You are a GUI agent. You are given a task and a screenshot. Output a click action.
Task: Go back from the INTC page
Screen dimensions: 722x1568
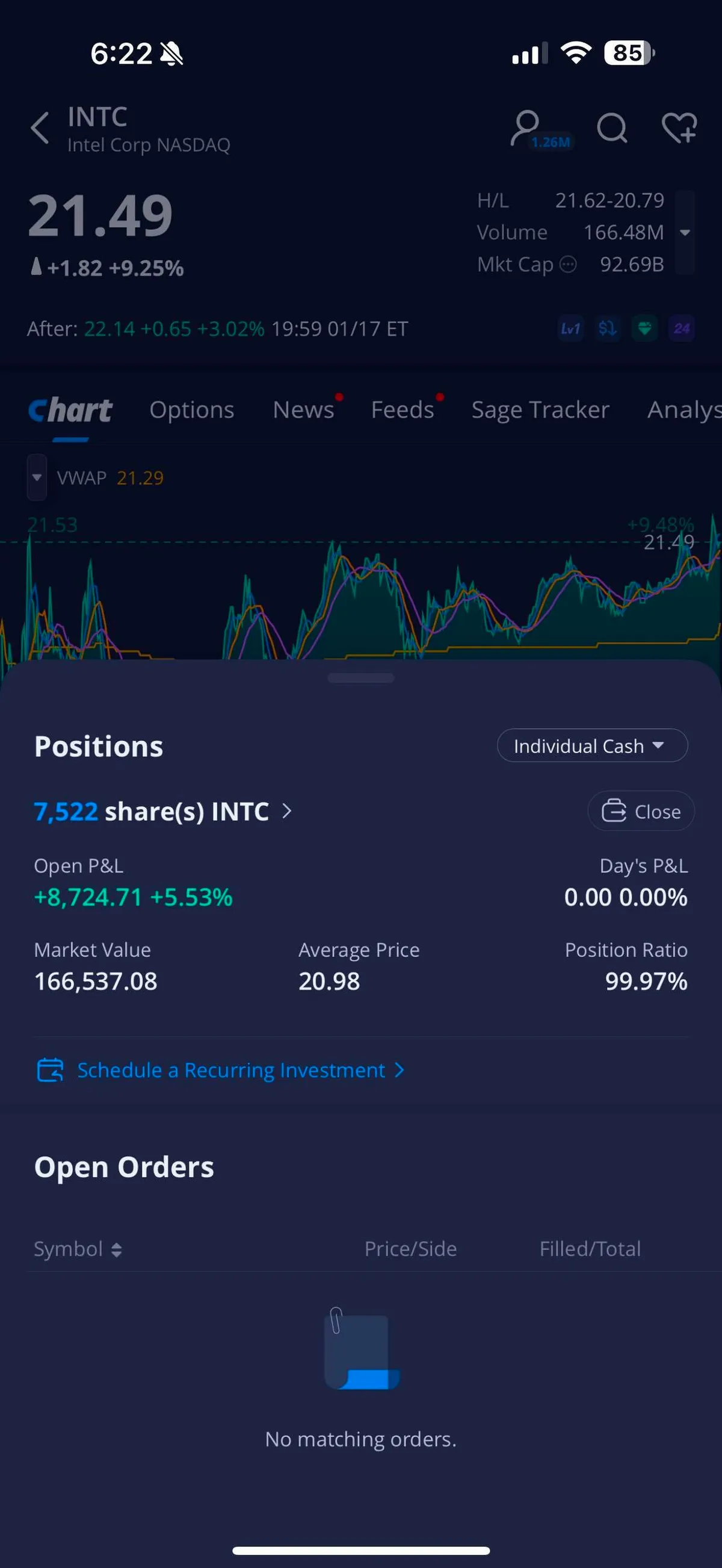point(40,129)
